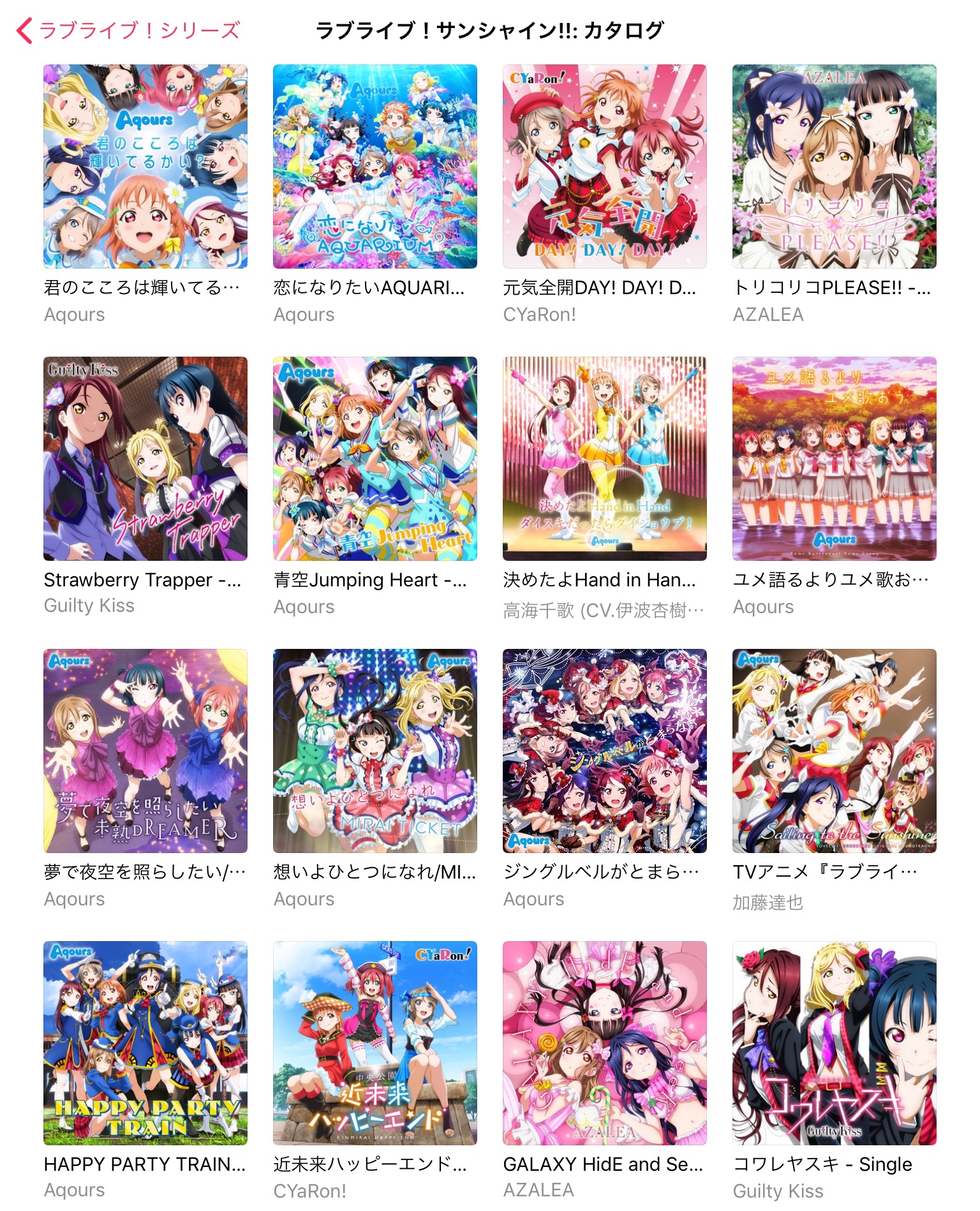The image size is (980, 1211).
Task: Open 決めたよHand in Hand album
Action: pyautogui.click(x=605, y=459)
